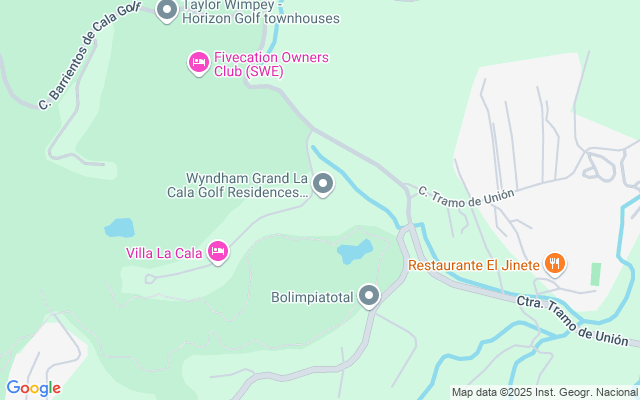The width and height of the screenshot is (640, 400).
Task: Tap the Villa La Cala lodging marker
Action: 218,252
